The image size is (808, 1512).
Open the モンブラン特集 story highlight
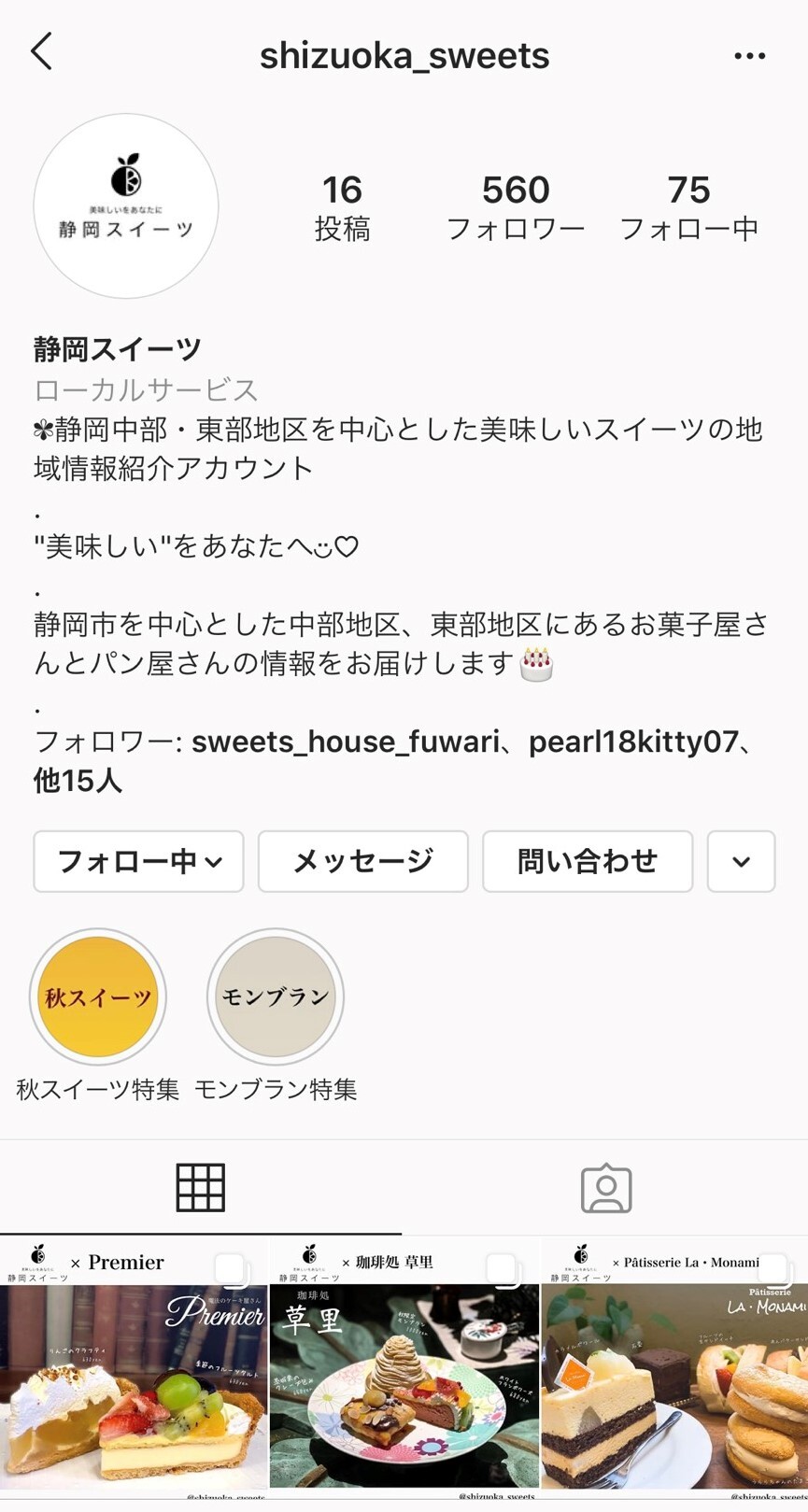276,997
